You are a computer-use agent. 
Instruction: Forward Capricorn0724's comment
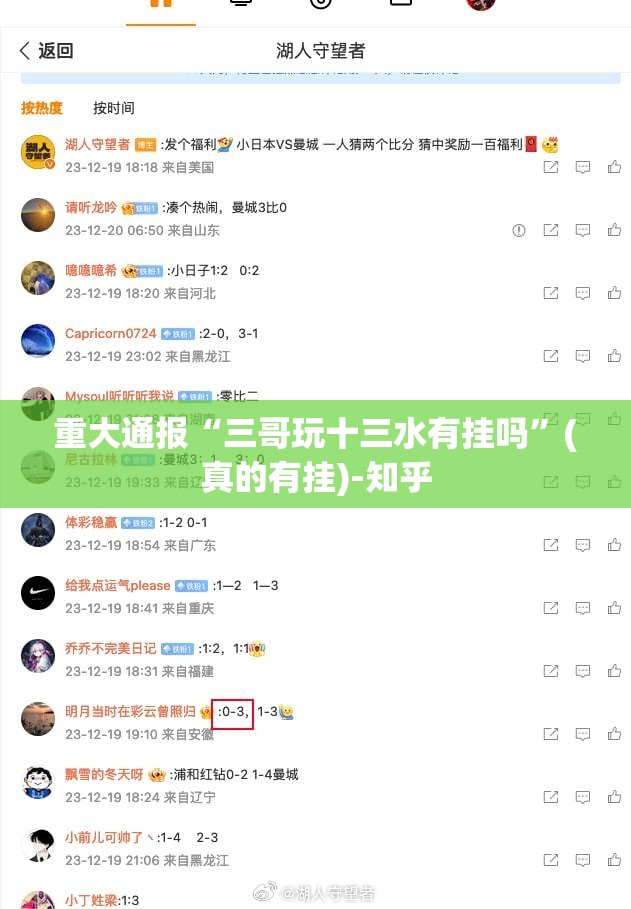[x=550, y=356]
